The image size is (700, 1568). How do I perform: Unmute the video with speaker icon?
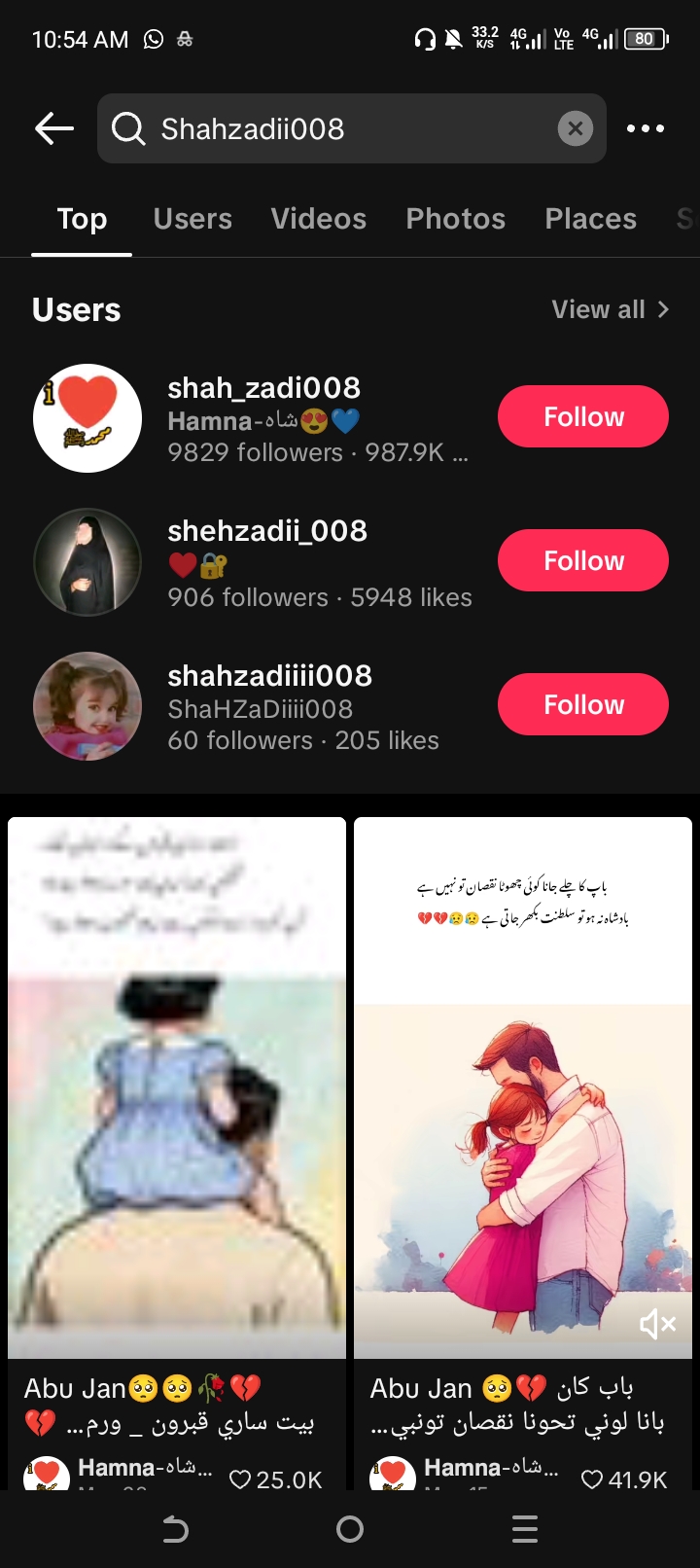pyautogui.click(x=657, y=1323)
